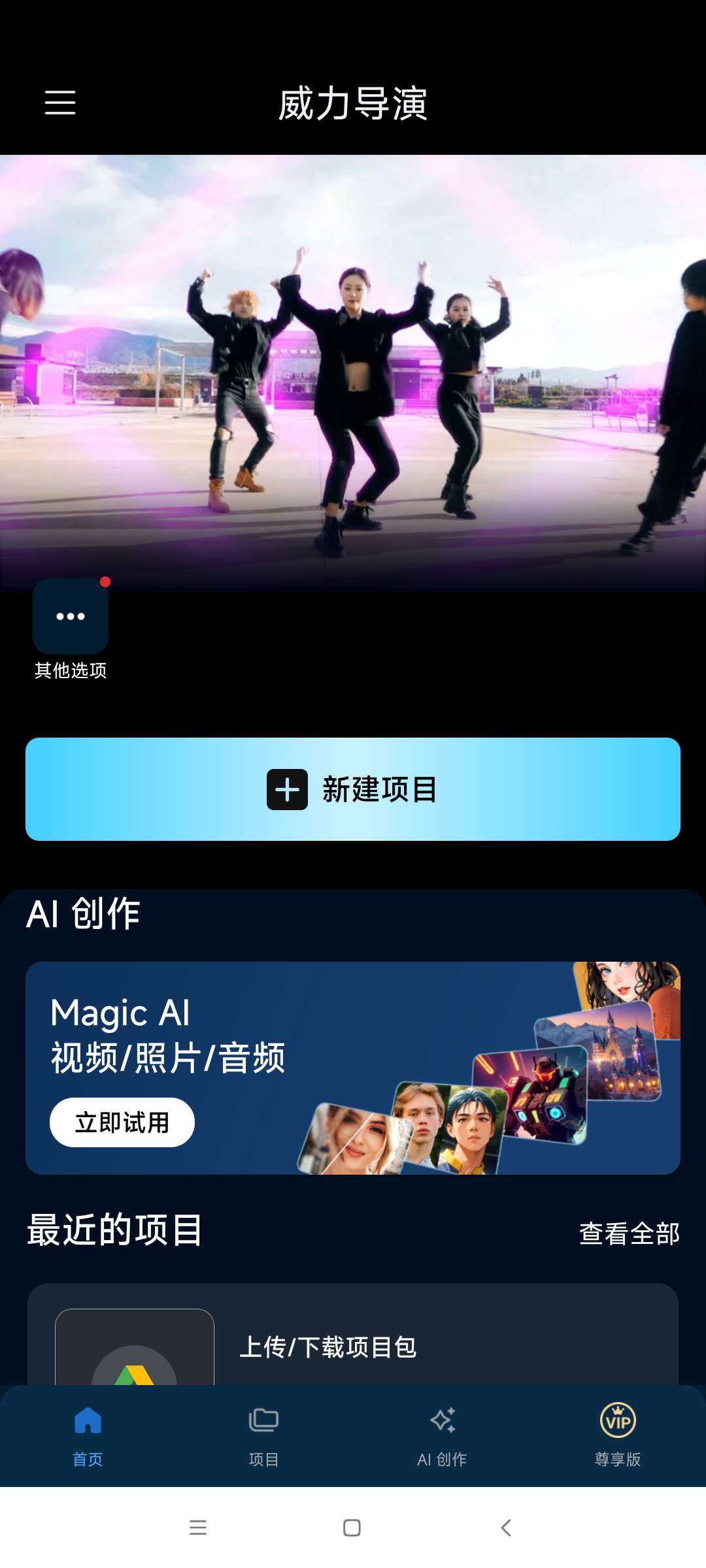Tap 新建项目 to create a project
706x1568 pixels.
tap(353, 789)
